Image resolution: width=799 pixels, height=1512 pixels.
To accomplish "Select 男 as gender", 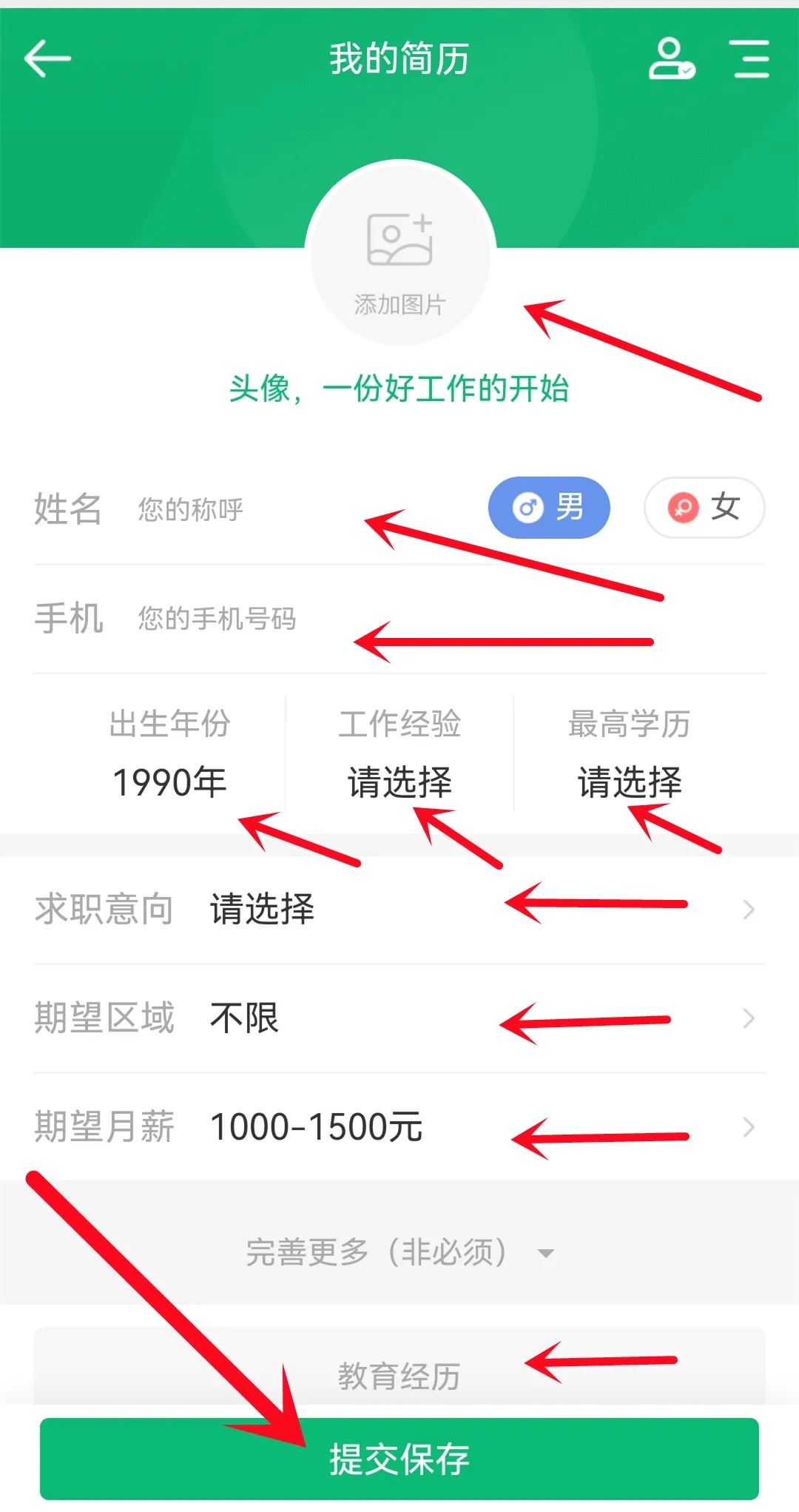I will (549, 508).
